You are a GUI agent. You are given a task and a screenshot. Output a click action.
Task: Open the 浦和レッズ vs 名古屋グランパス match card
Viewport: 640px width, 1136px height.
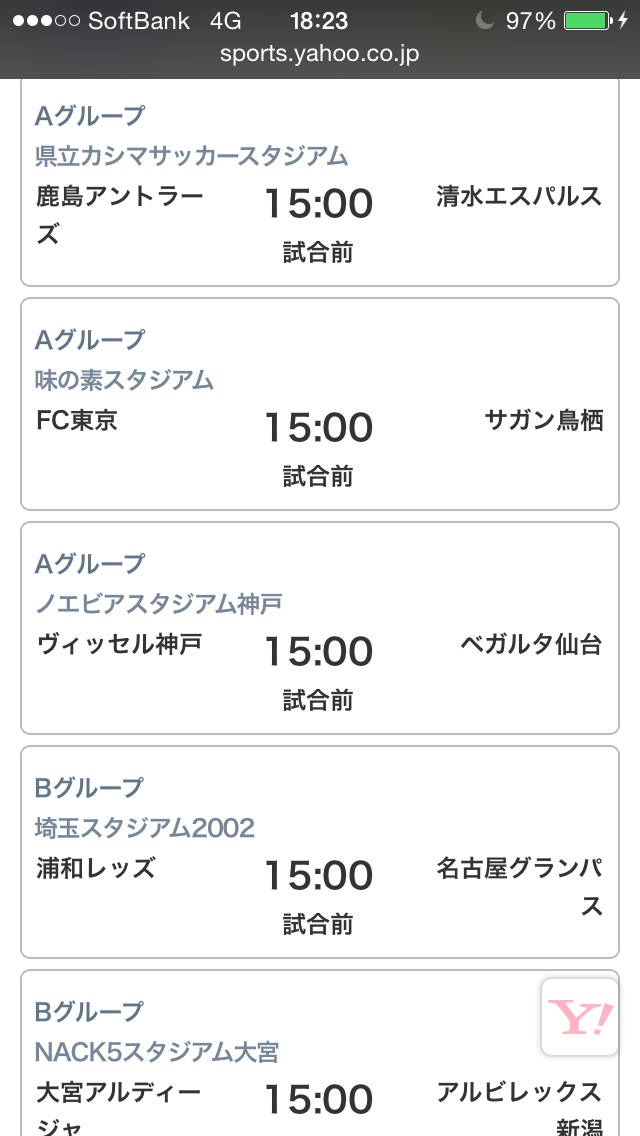pos(320,852)
